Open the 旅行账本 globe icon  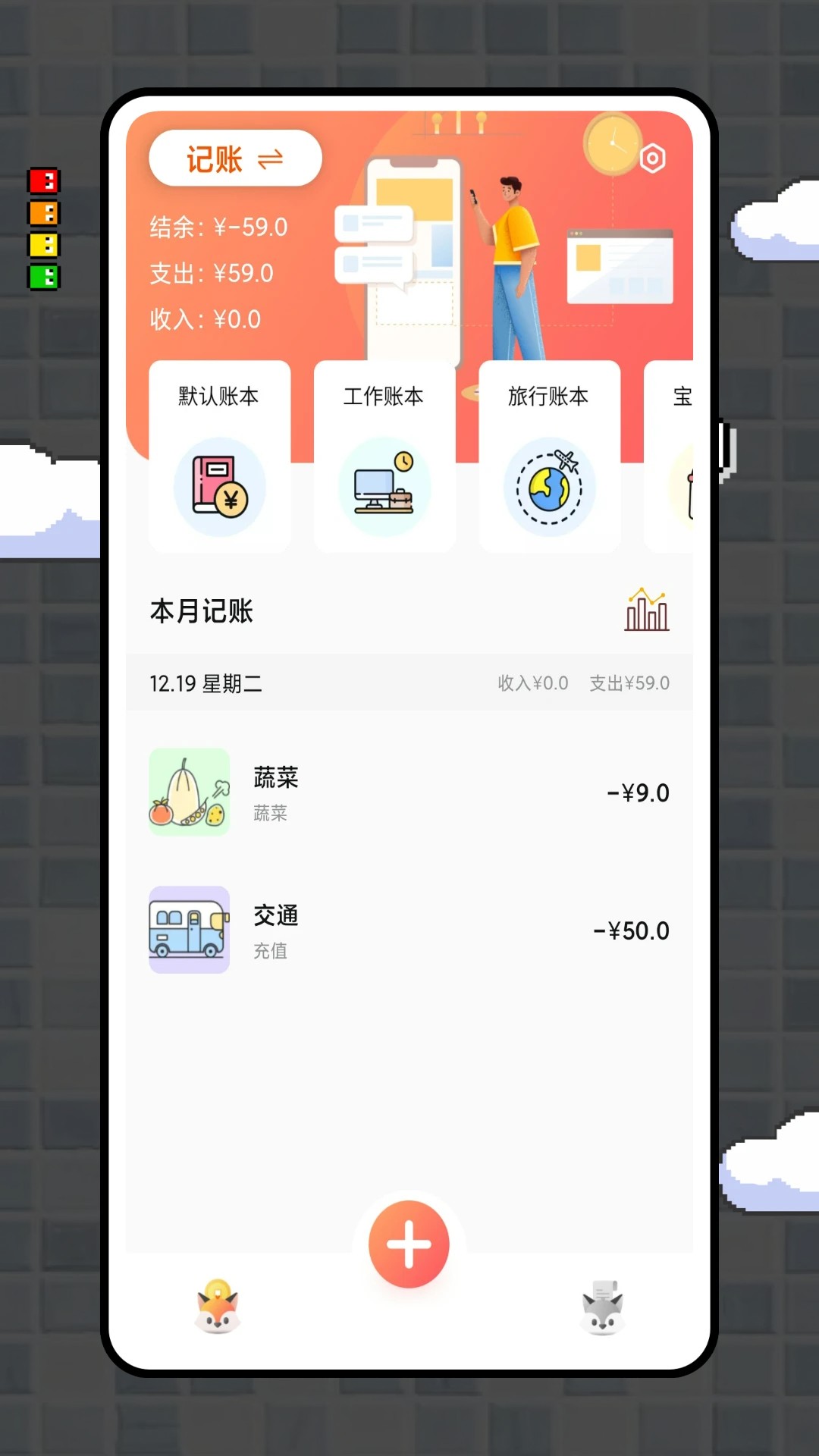549,488
